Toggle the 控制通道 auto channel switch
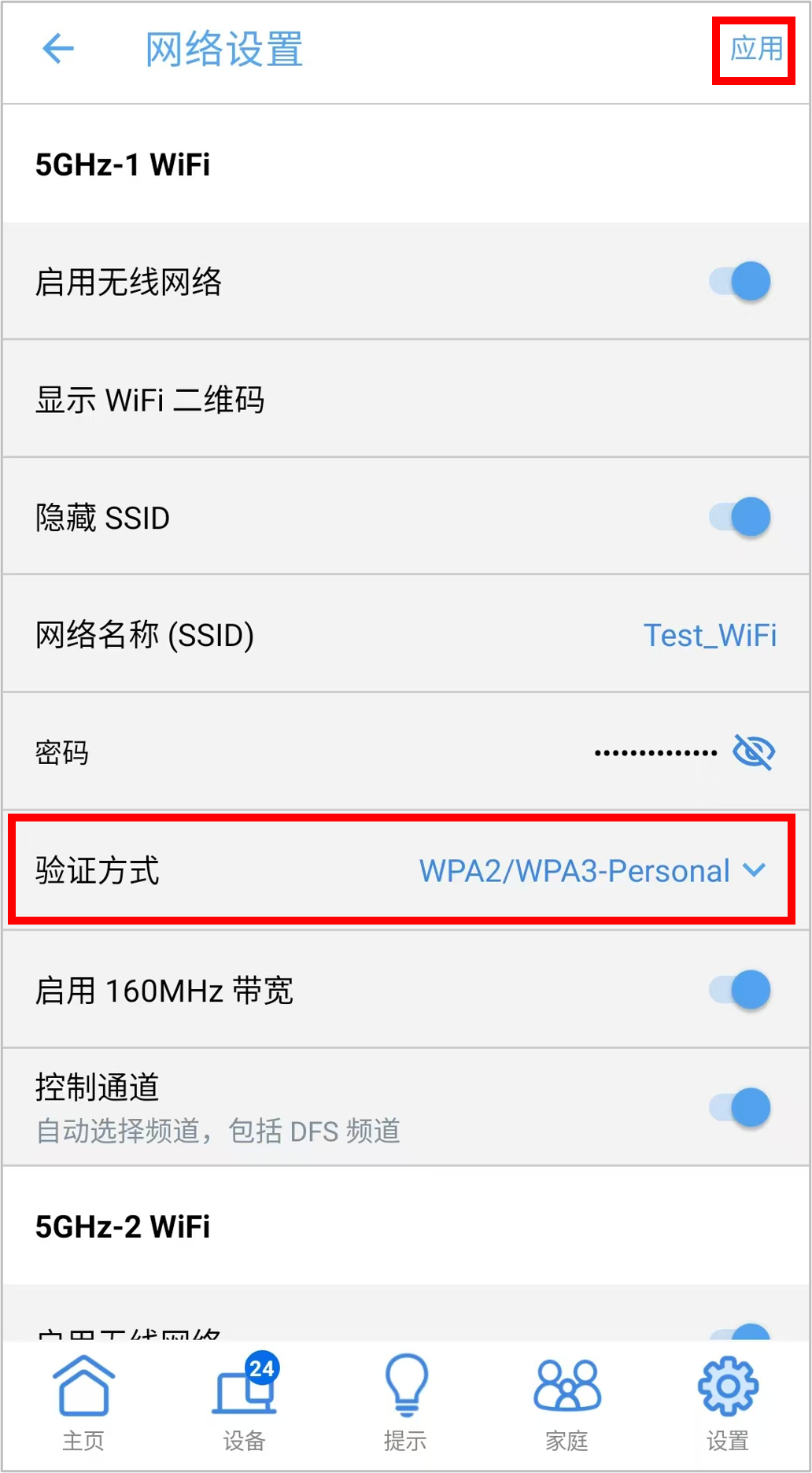Image resolution: width=812 pixels, height=1473 pixels. (740, 1107)
